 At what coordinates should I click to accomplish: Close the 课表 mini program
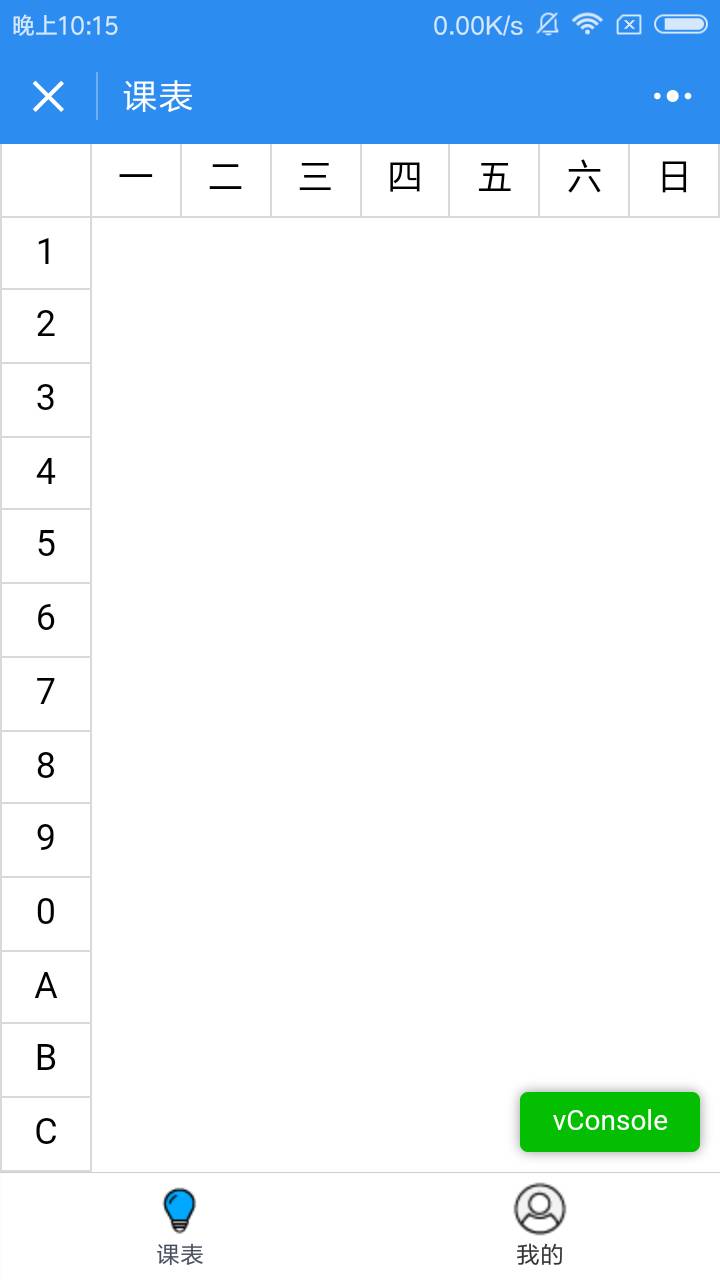(48, 97)
